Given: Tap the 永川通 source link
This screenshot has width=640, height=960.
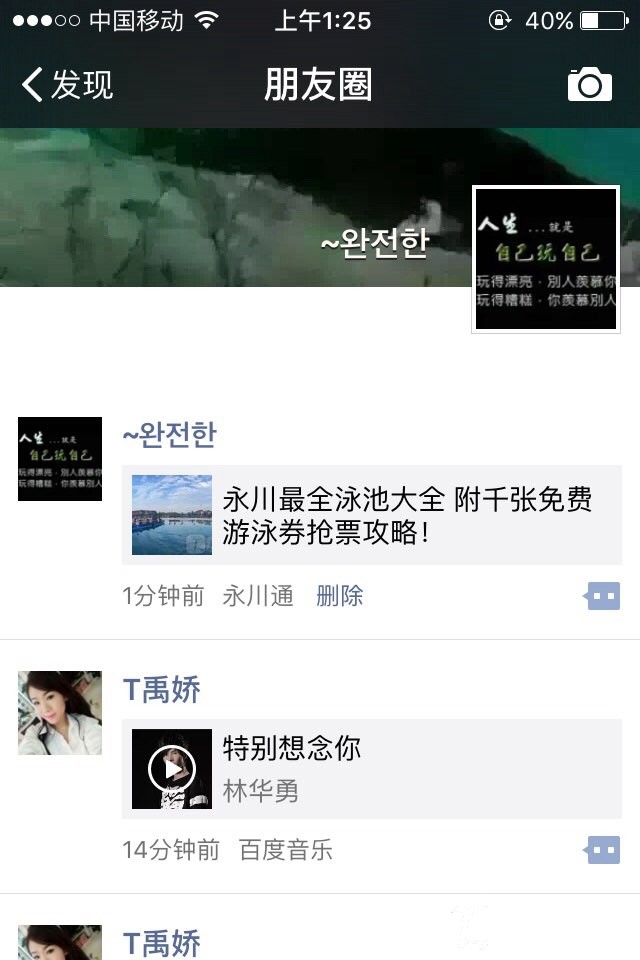Looking at the screenshot, I should [258, 597].
